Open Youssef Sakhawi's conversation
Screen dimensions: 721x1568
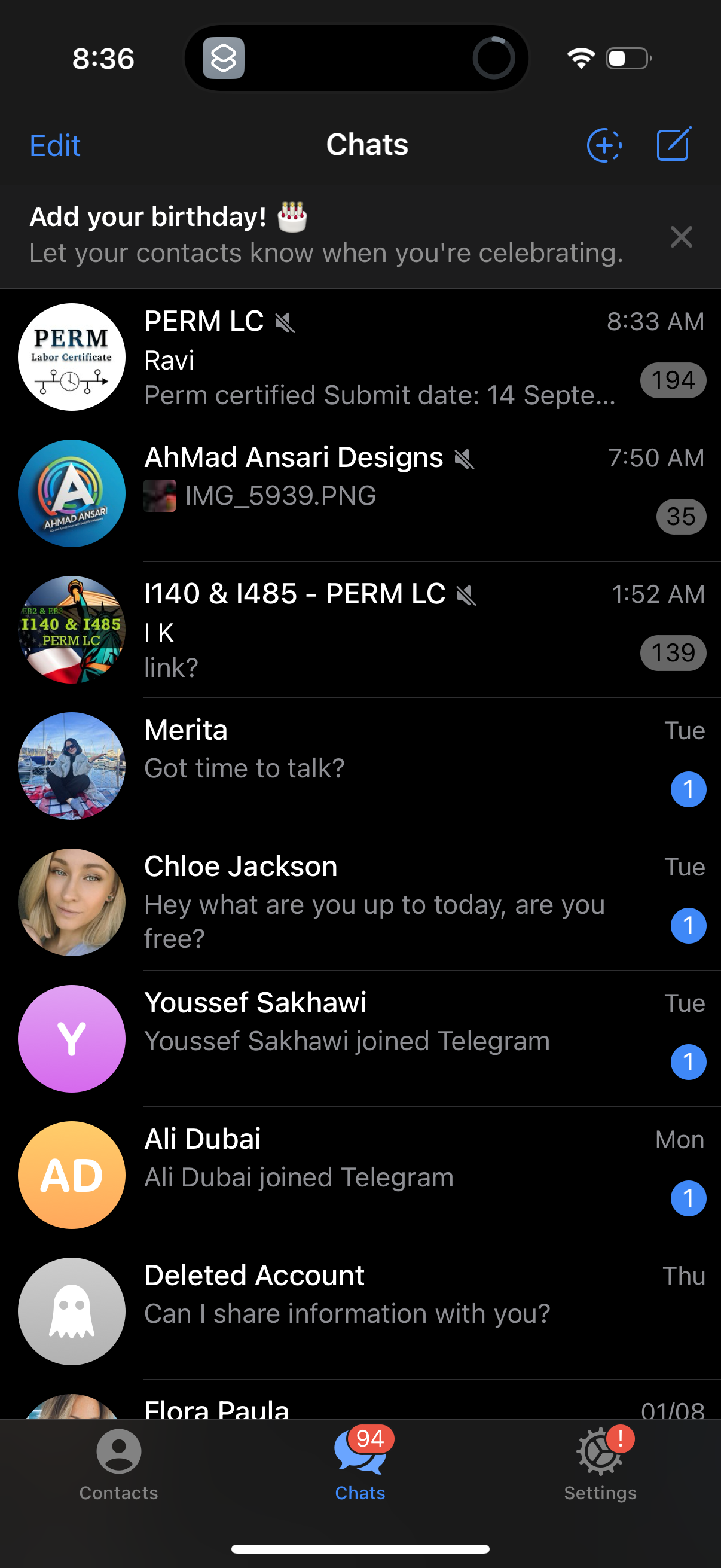click(x=365, y=1035)
